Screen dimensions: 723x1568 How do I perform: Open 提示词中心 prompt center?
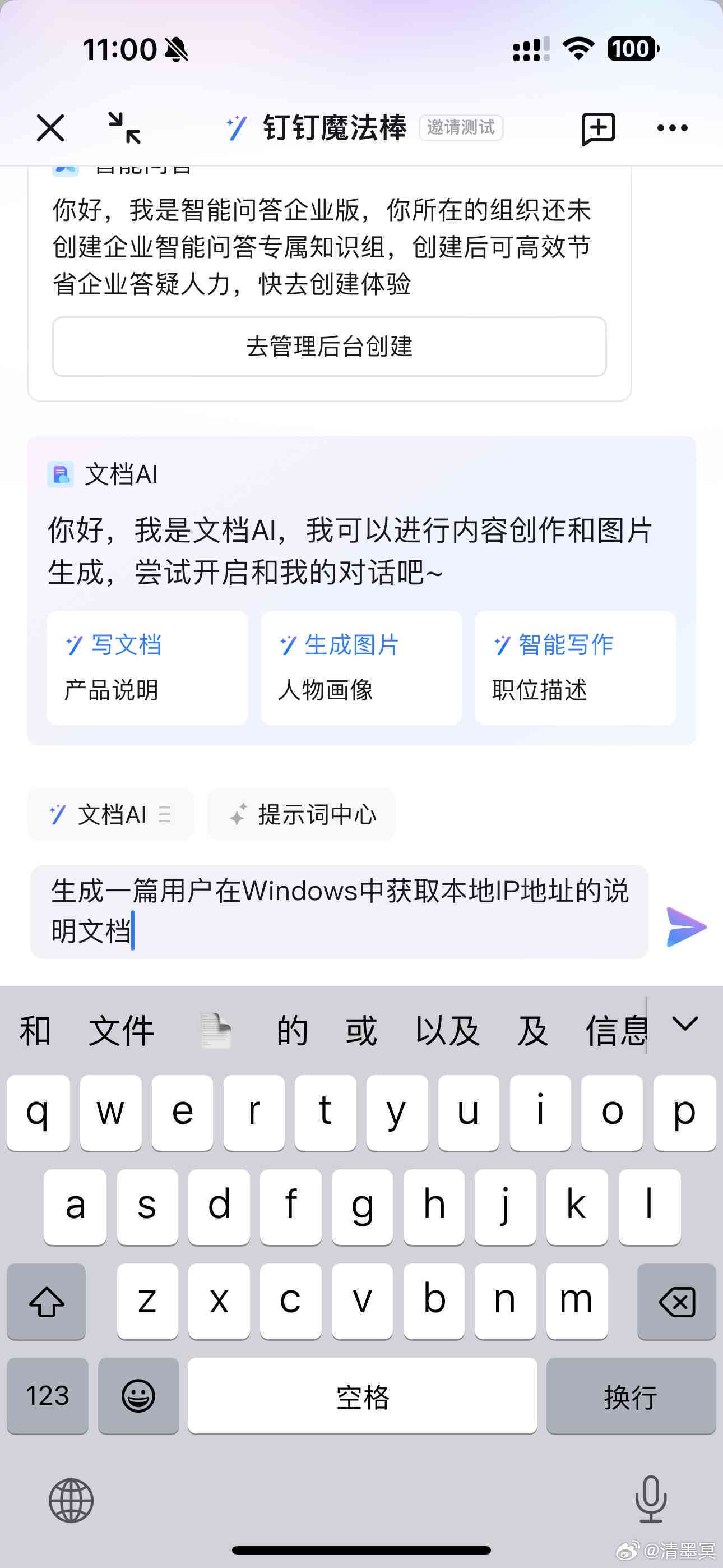(x=302, y=814)
